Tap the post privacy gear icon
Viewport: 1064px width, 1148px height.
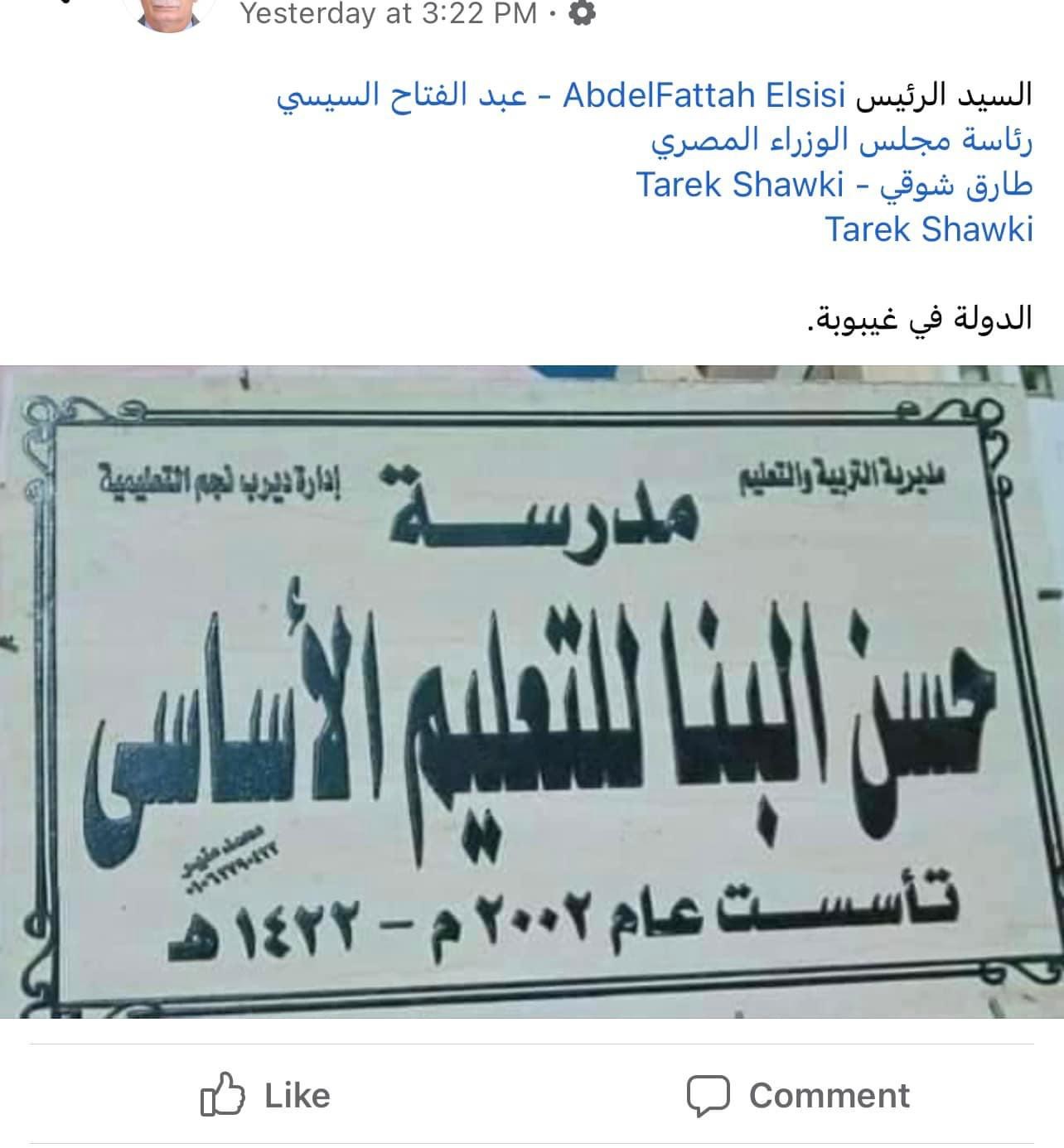click(x=583, y=13)
